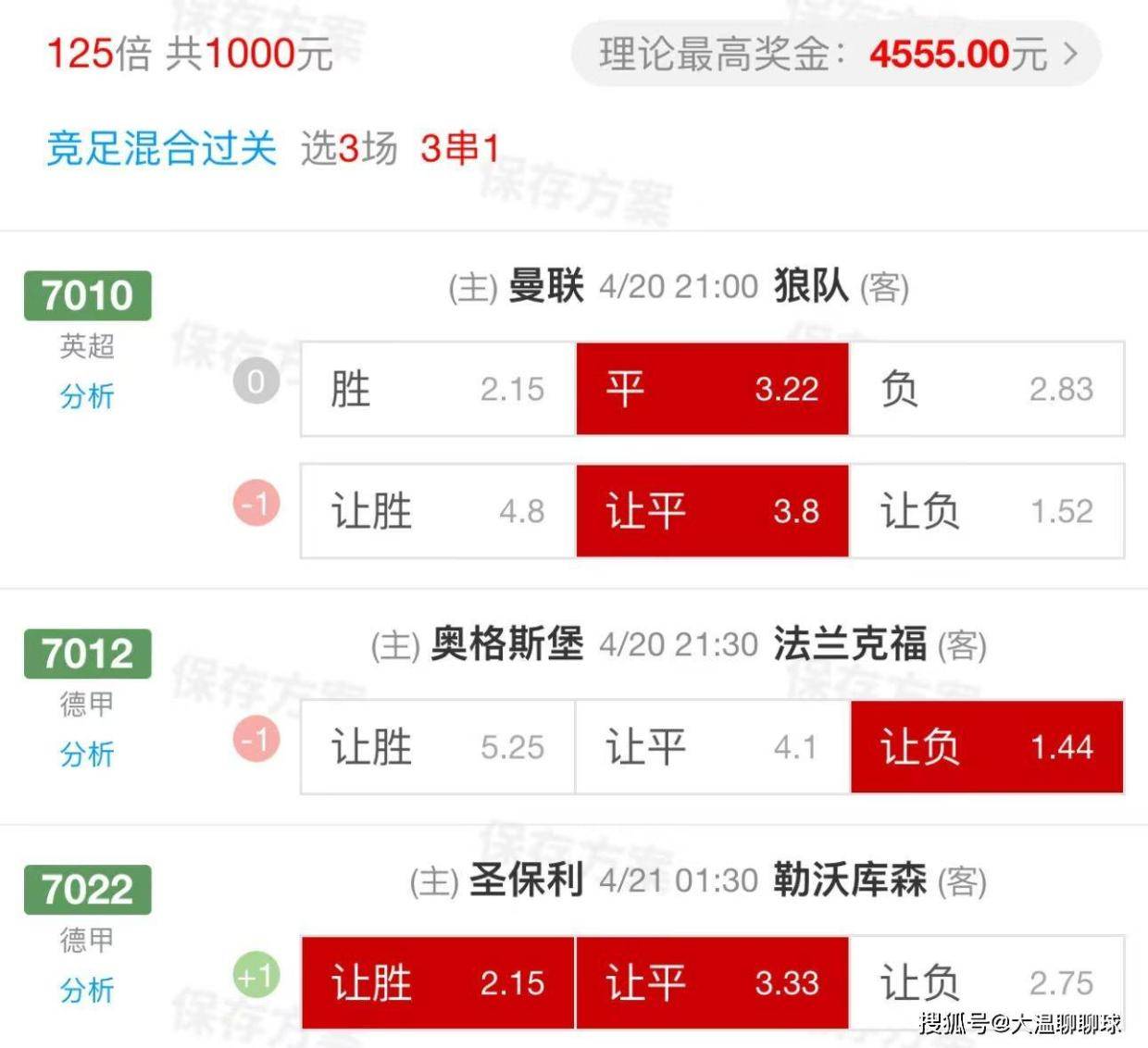Open 分析 for match 7012 奥格斯堡 vs 法兰克福
This screenshot has width=1148, height=1048.
click(x=86, y=754)
